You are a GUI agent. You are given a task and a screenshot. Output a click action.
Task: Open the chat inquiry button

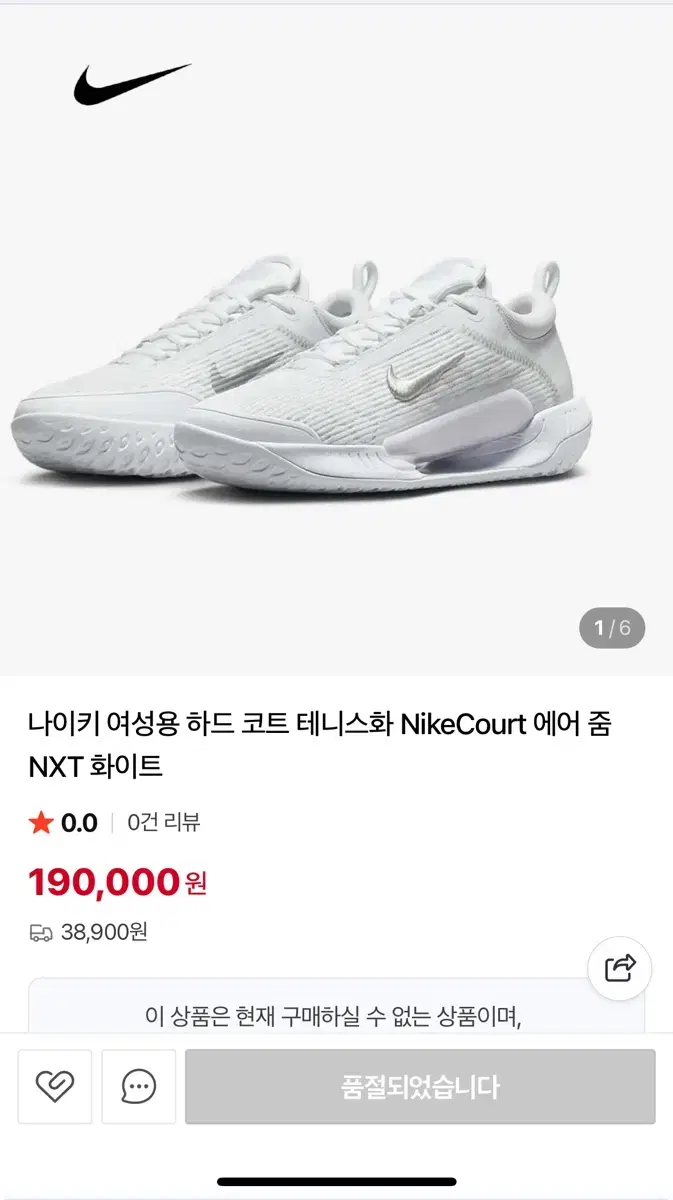point(139,1086)
